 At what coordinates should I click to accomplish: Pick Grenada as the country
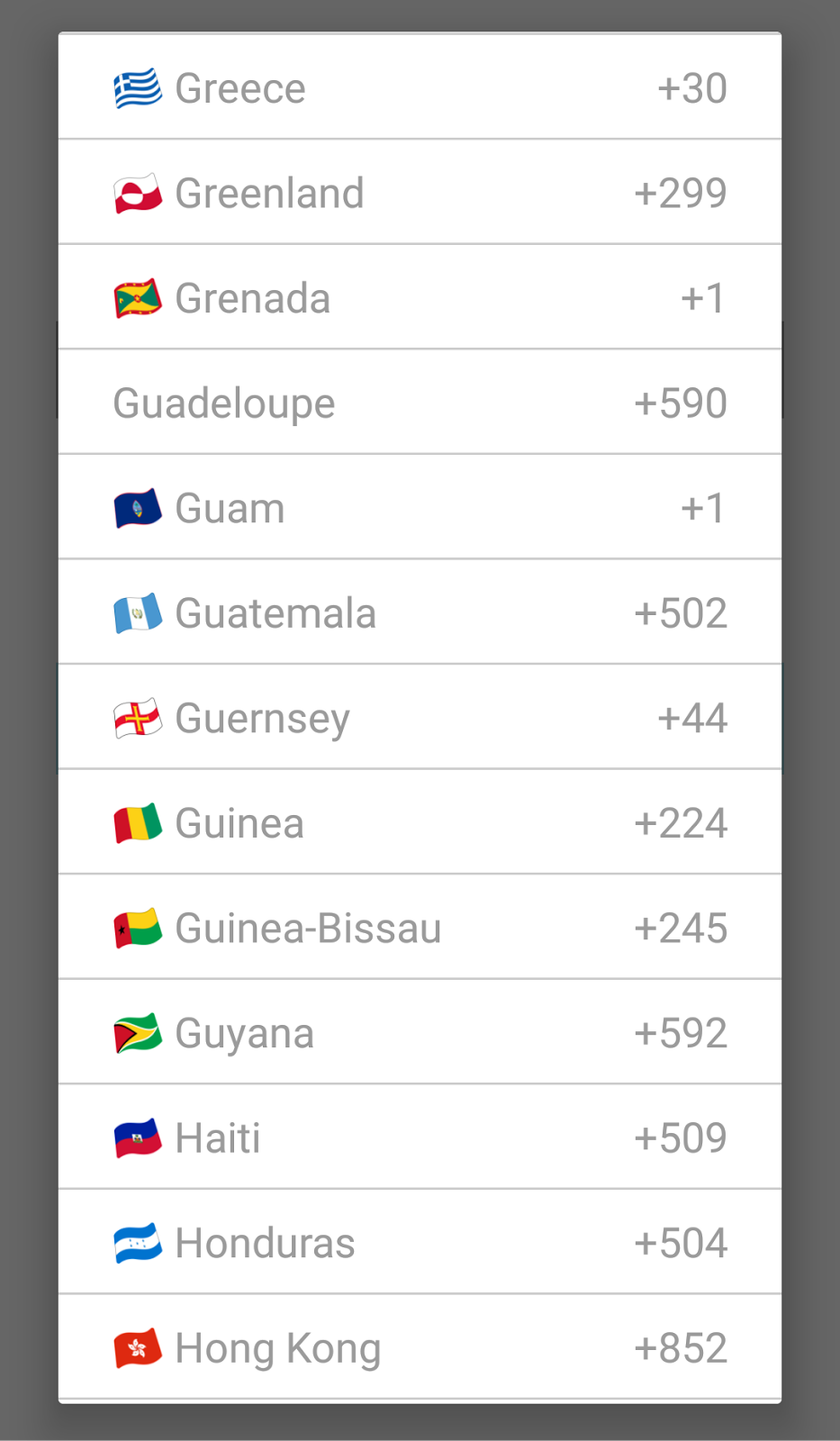[x=420, y=298]
